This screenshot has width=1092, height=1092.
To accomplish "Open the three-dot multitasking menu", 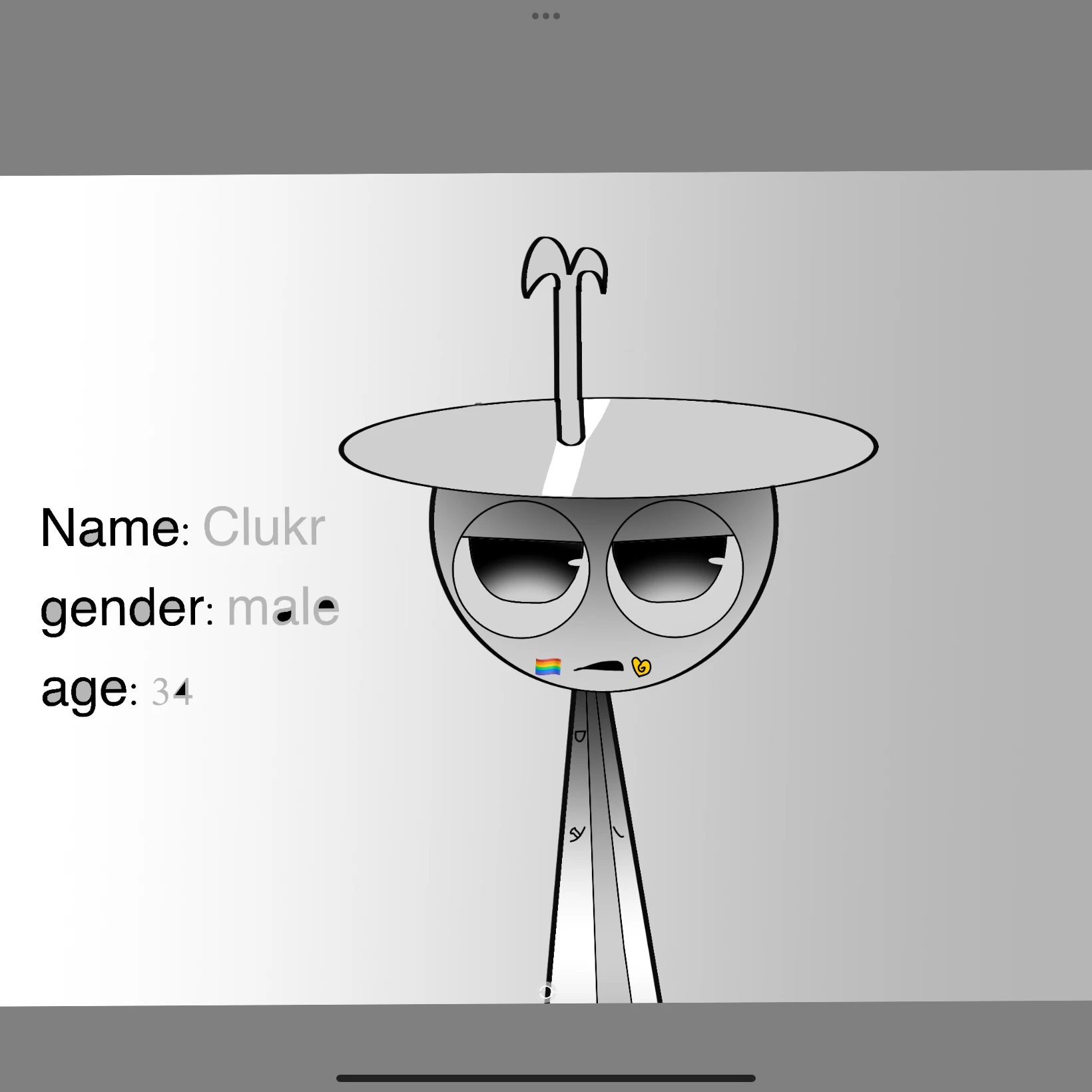I will coord(545,16).
